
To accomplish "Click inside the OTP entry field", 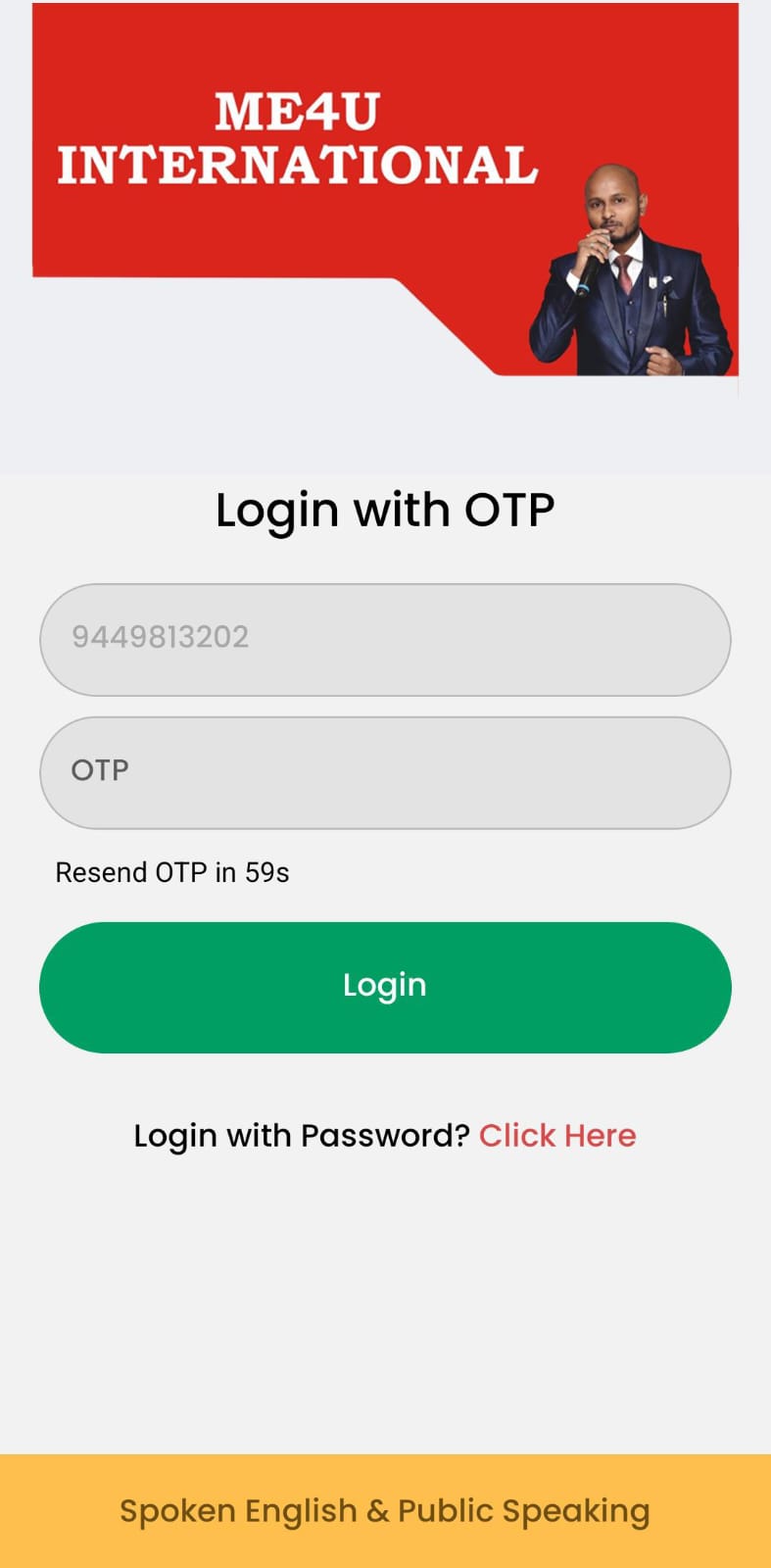I will 385,772.
